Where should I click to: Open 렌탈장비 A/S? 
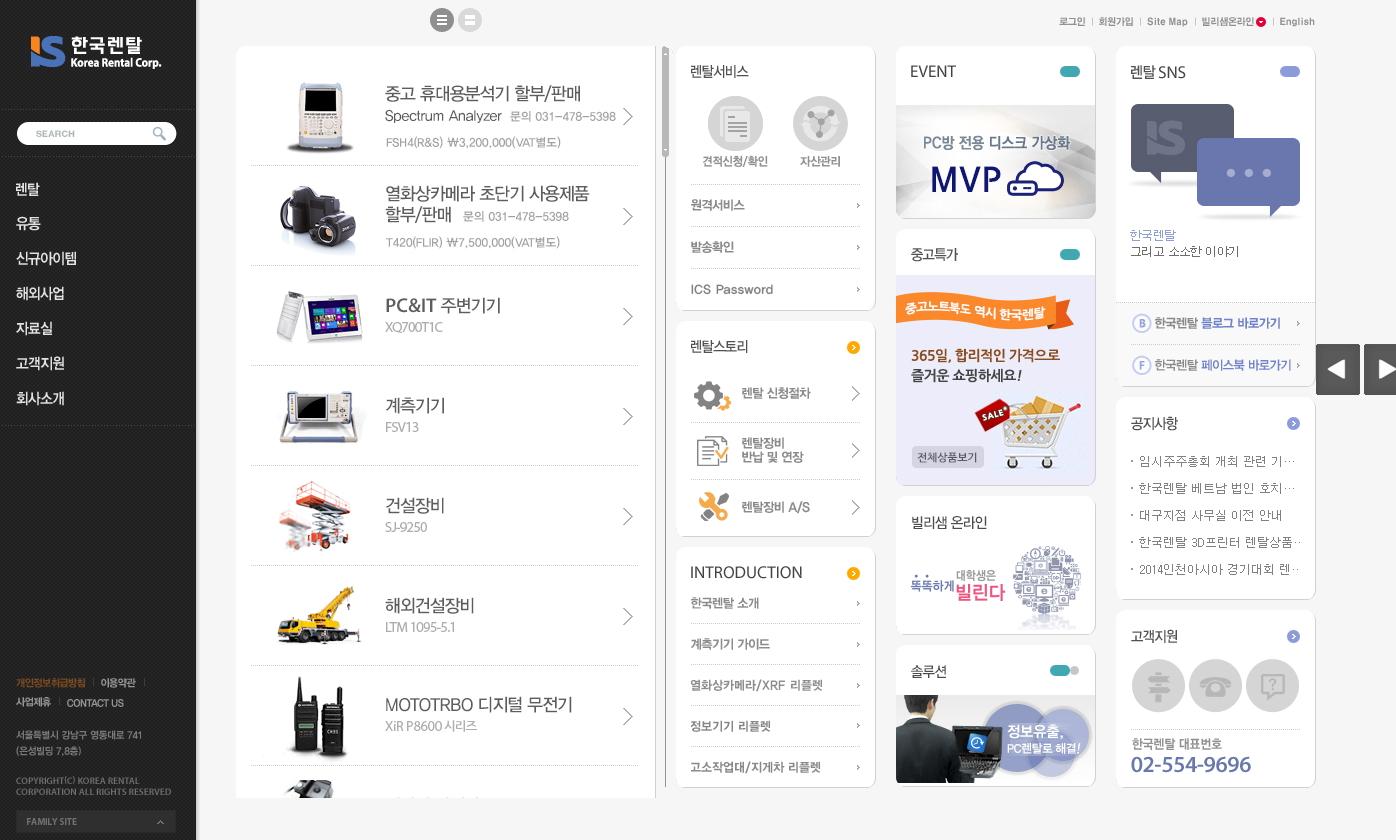775,507
